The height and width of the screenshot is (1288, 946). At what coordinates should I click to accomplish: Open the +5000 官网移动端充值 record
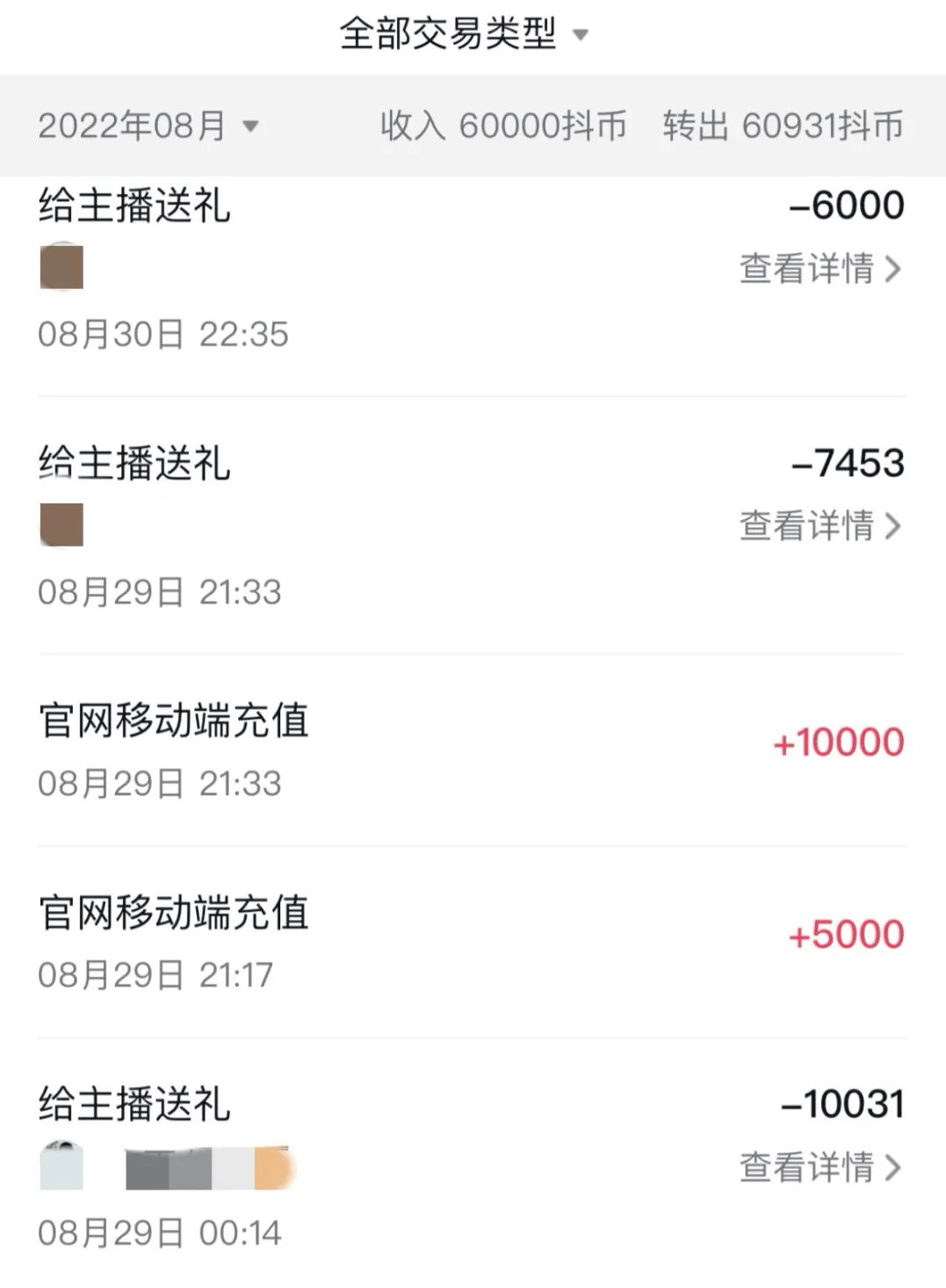[471, 941]
